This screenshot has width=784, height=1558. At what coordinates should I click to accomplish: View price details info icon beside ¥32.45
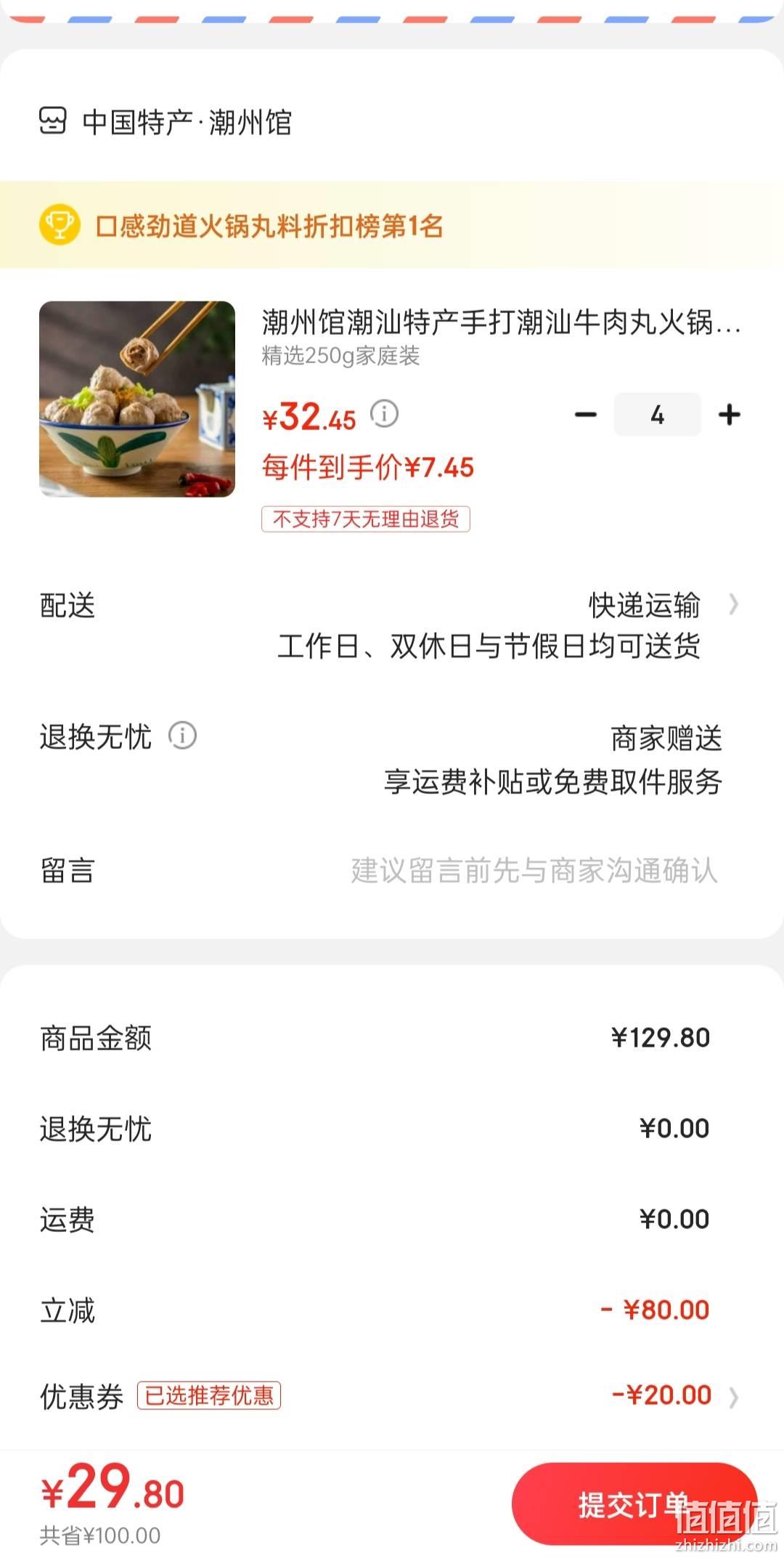point(385,414)
